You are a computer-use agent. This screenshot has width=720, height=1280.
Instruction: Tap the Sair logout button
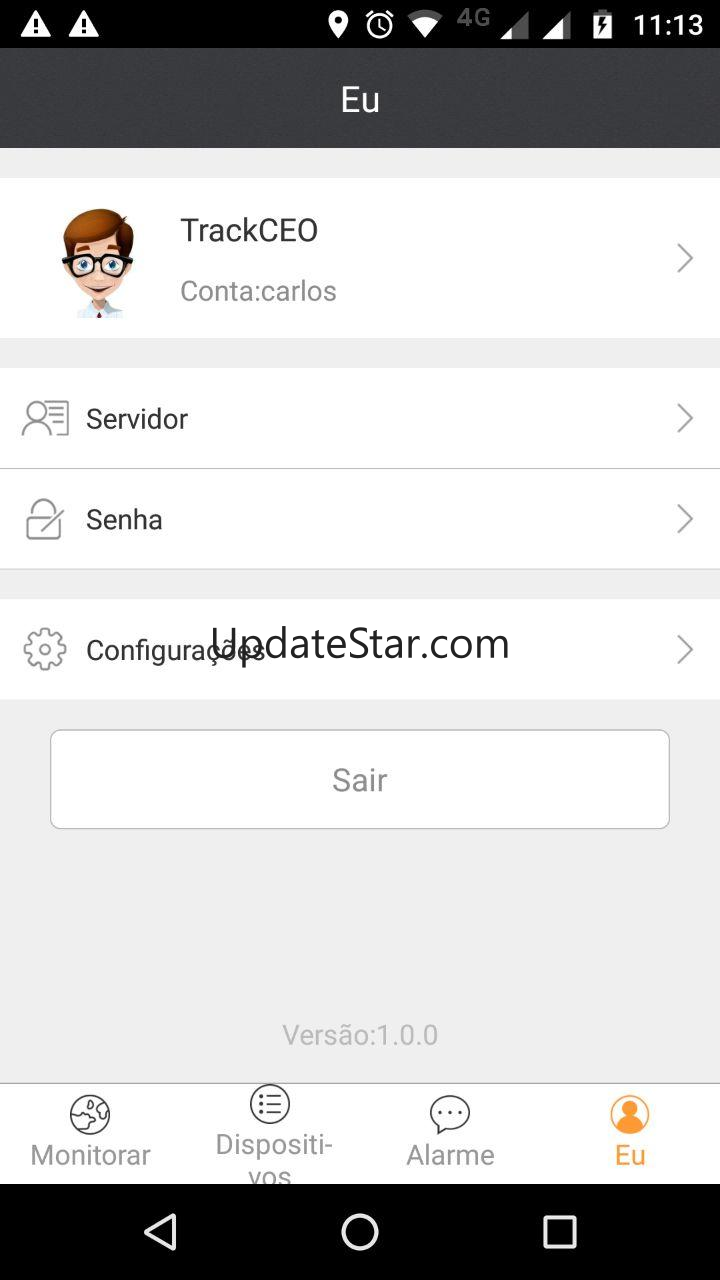click(x=360, y=779)
